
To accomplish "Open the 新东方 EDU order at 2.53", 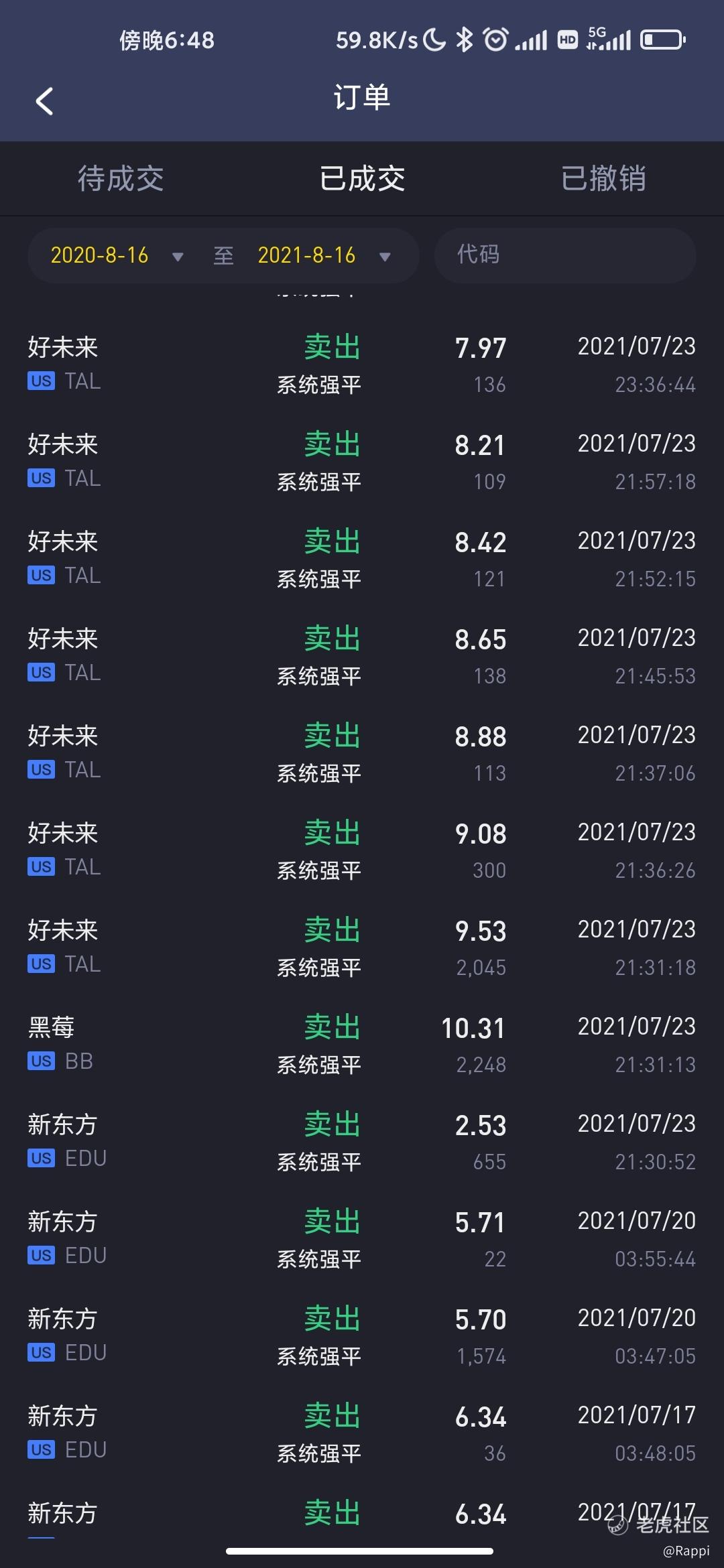I will [x=362, y=1142].
